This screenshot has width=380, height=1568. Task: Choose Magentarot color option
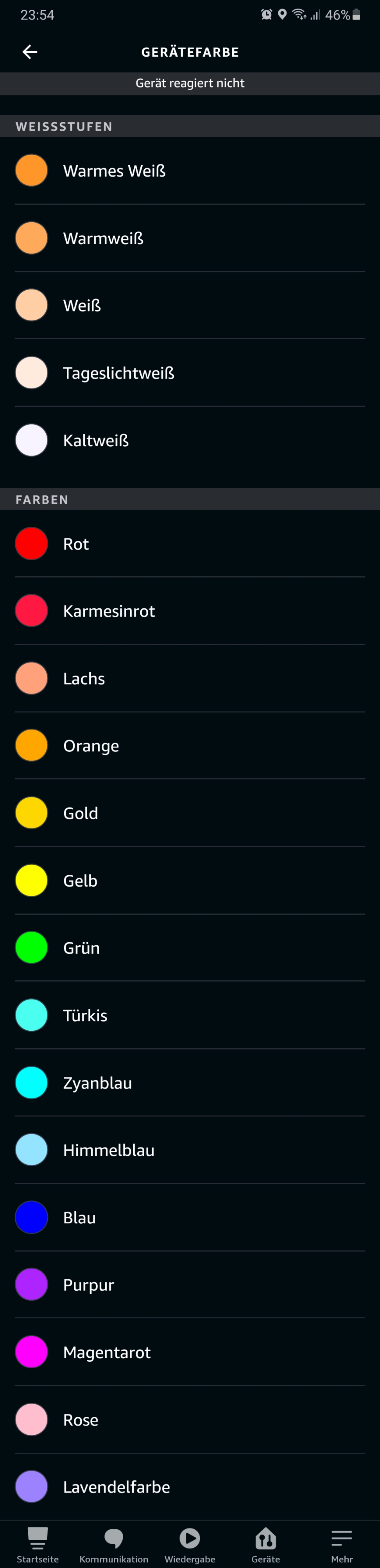tap(107, 1352)
